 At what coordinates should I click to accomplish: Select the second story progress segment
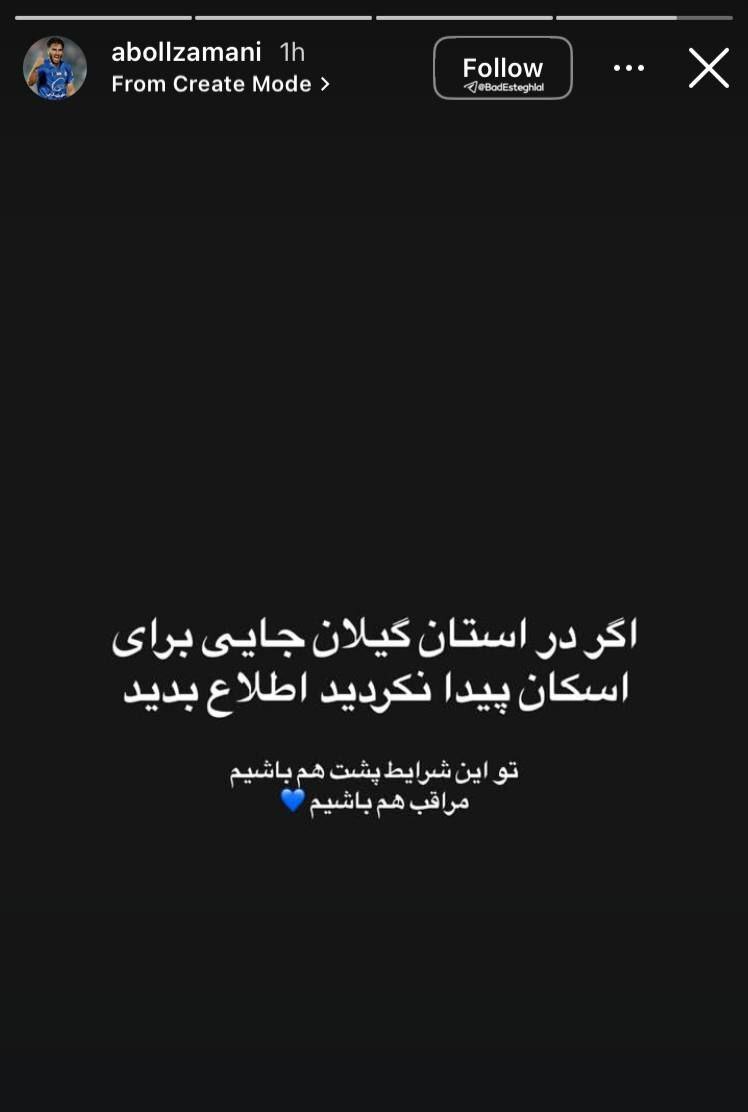[x=283, y=16]
